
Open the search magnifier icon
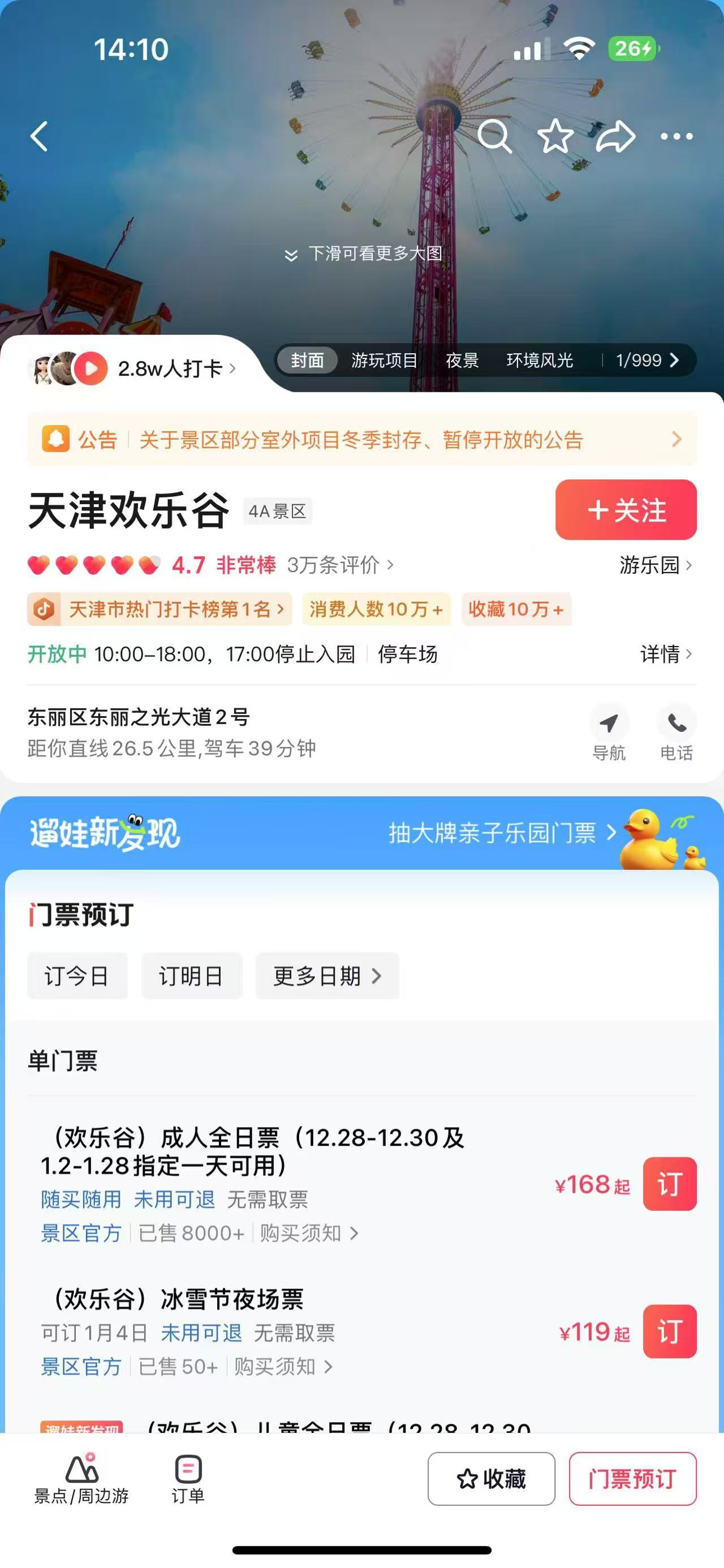(x=494, y=136)
